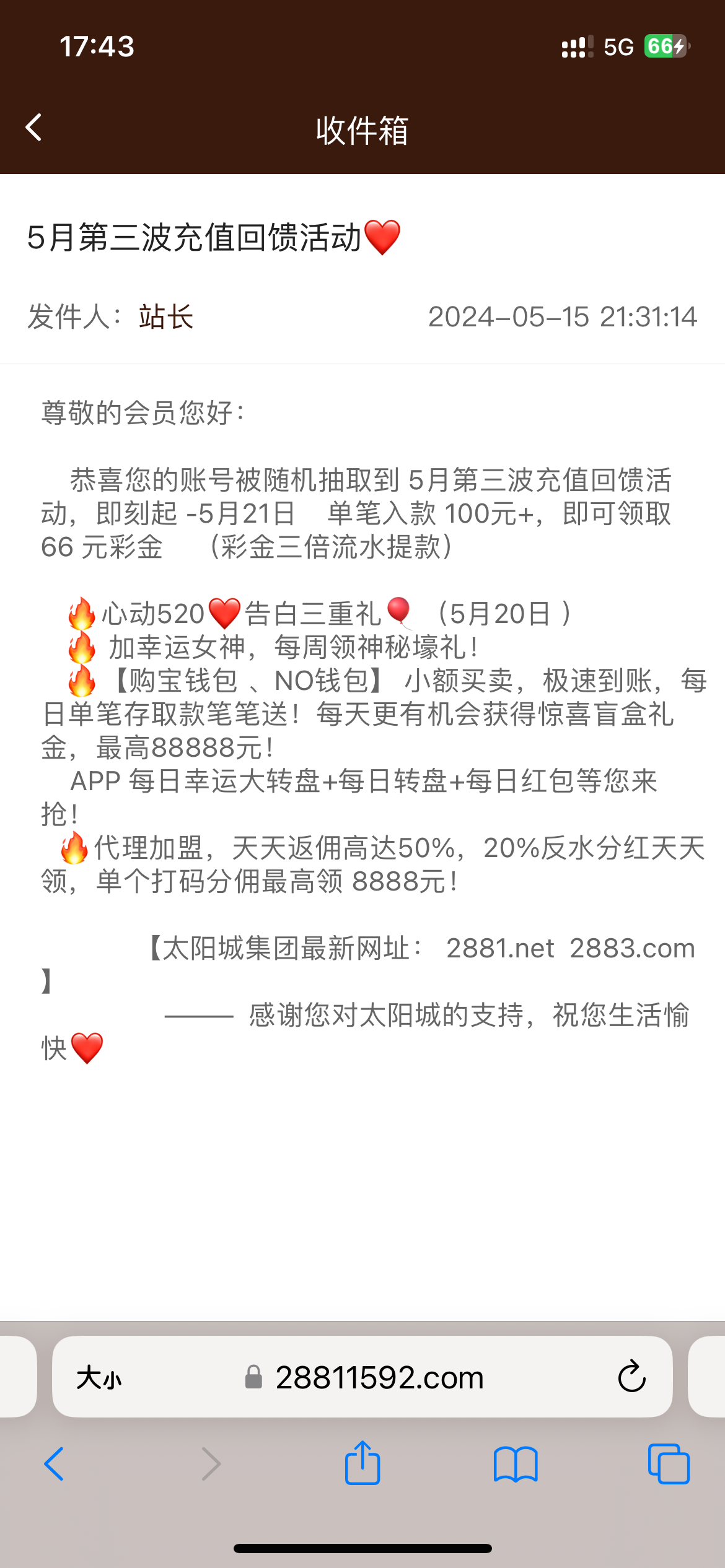Return to inbox with the back chevron
The image size is (725, 1568).
(34, 128)
